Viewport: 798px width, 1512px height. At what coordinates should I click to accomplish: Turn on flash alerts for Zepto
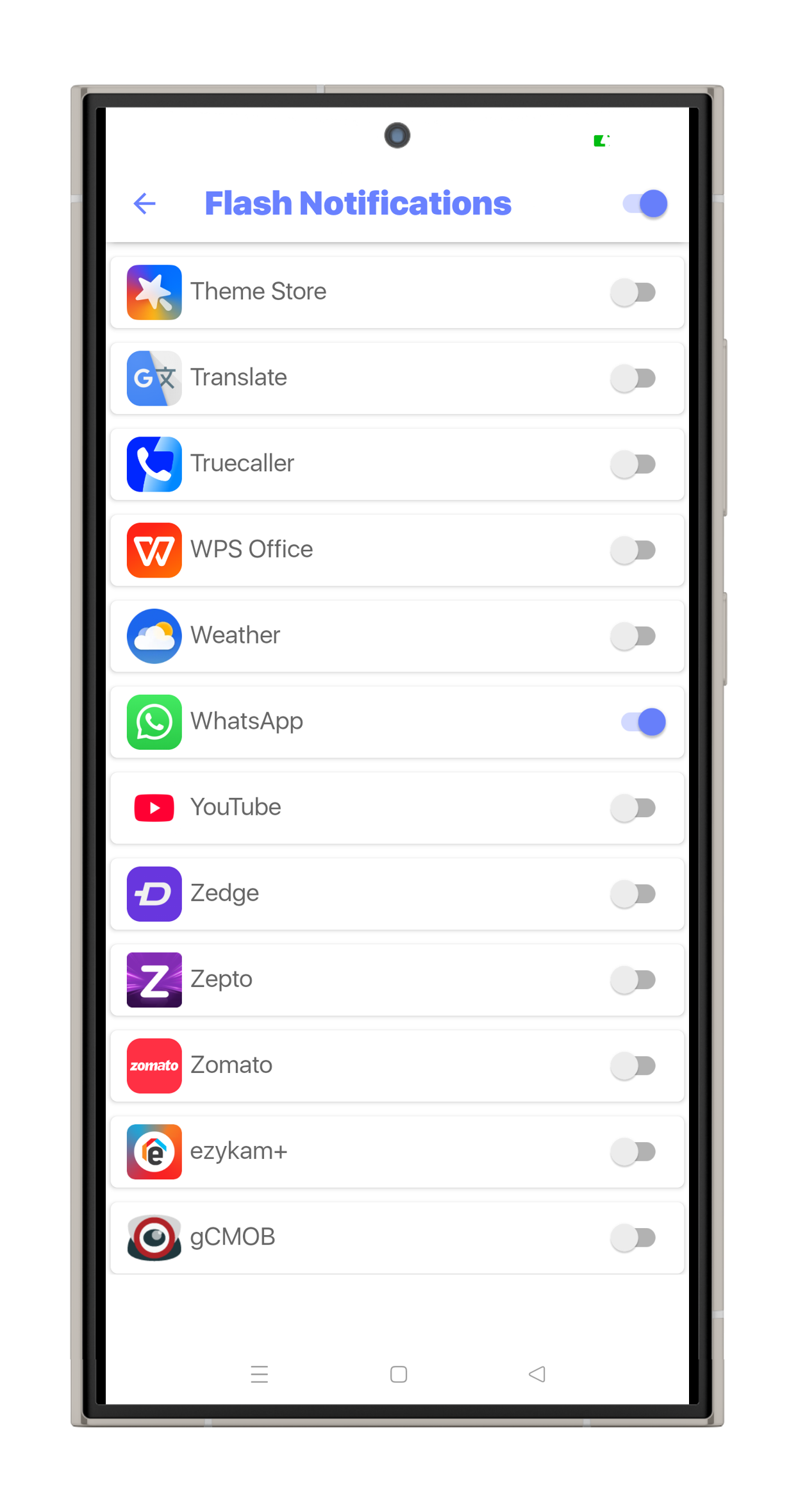click(633, 980)
